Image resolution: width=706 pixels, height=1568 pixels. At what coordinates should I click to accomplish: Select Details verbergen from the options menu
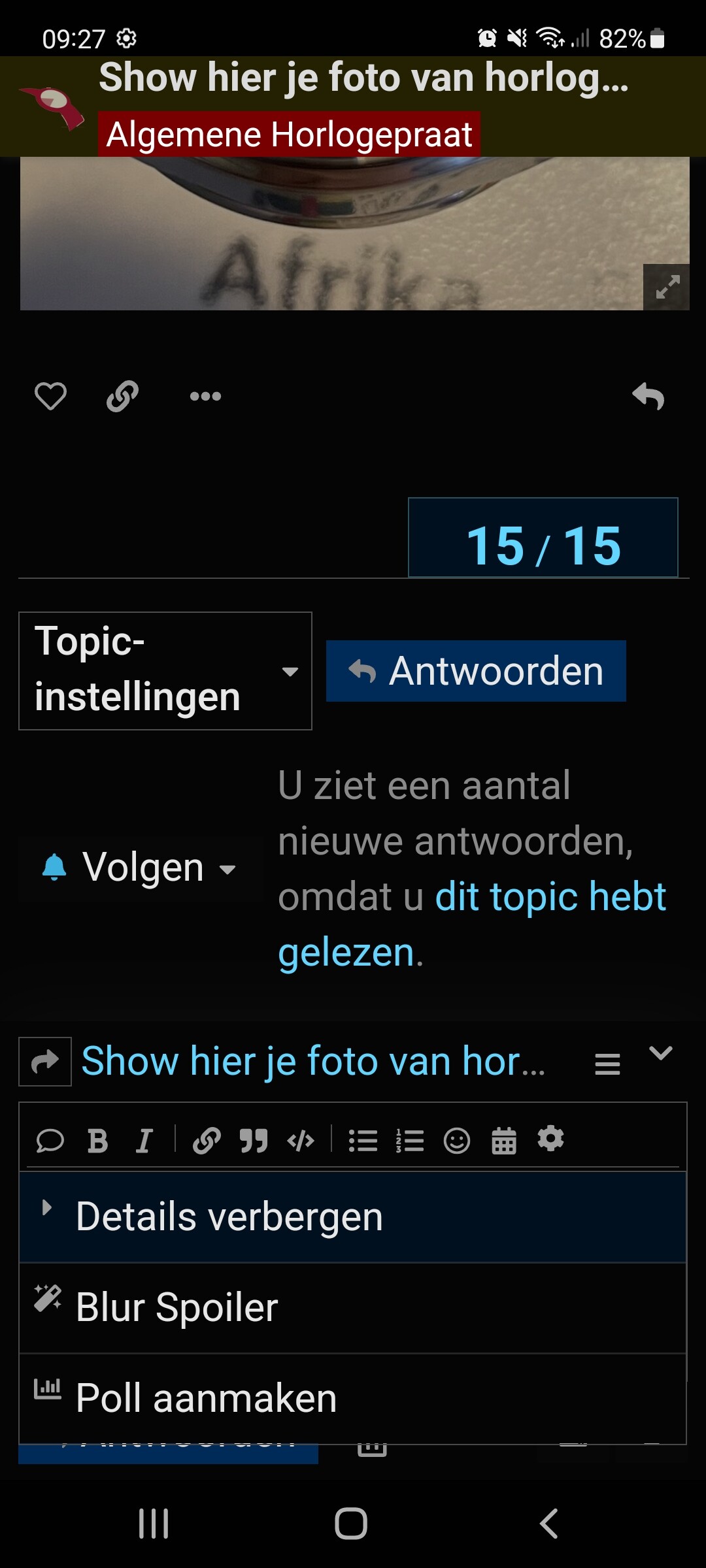coord(353,1217)
